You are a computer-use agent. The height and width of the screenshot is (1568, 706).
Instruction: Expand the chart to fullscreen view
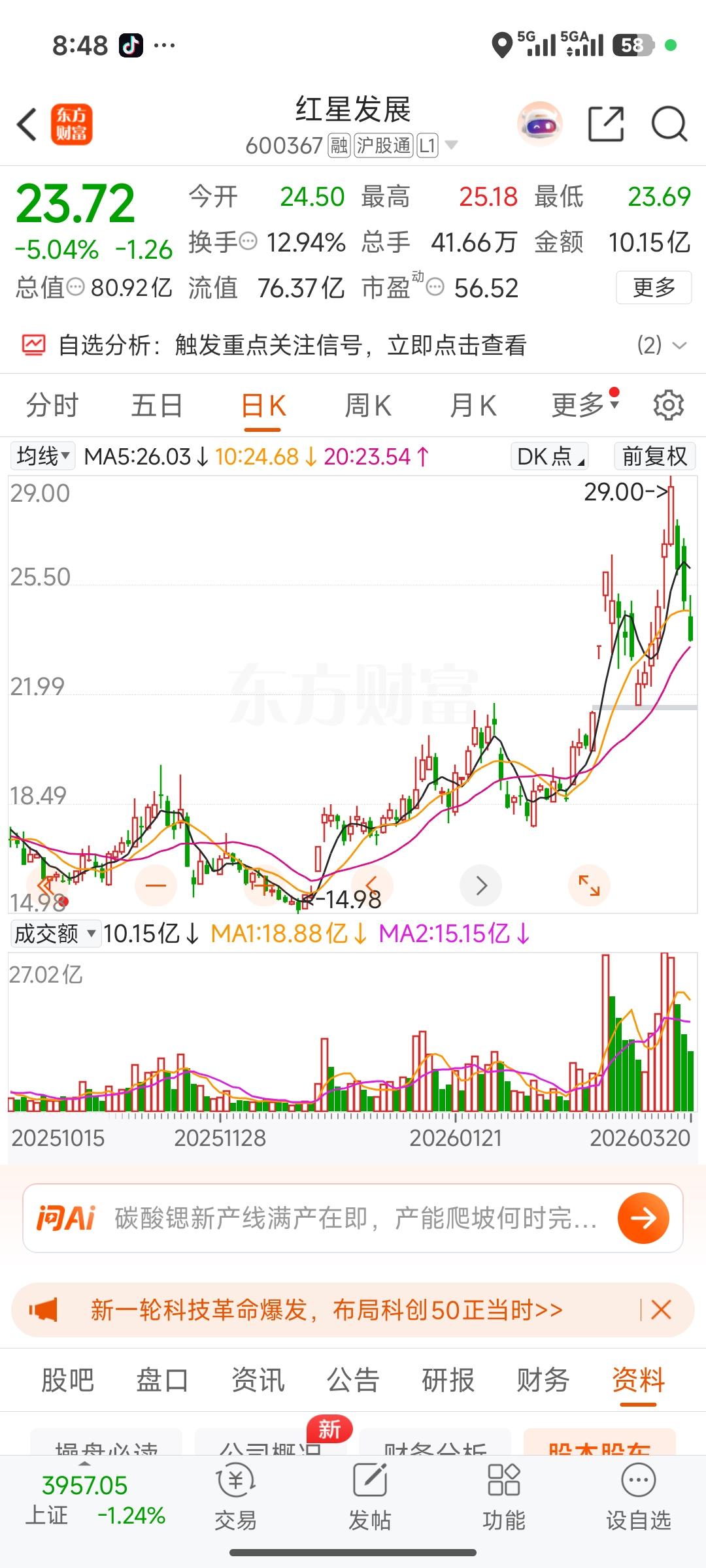click(x=590, y=886)
